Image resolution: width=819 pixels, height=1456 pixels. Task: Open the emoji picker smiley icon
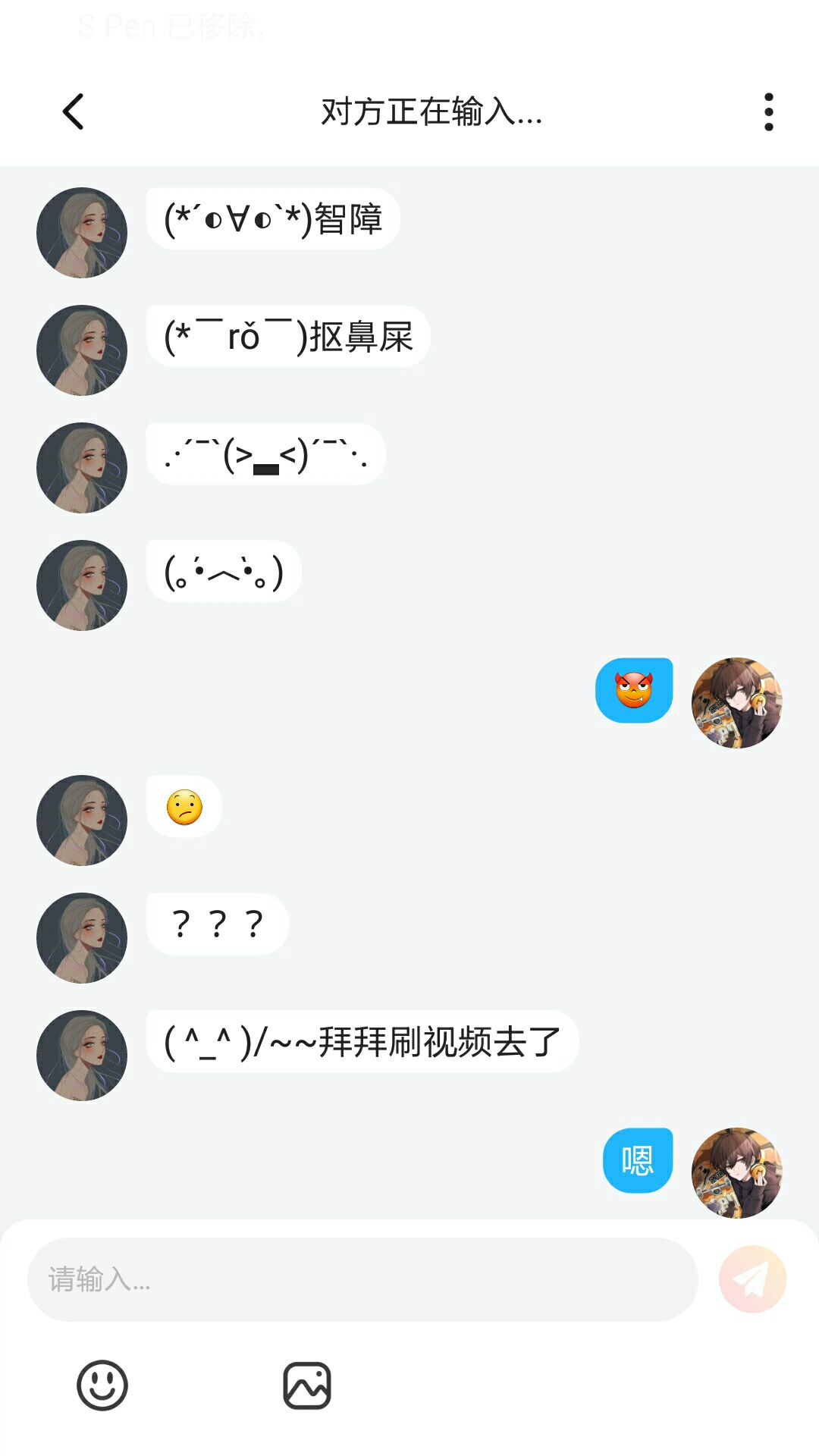pos(102,1385)
